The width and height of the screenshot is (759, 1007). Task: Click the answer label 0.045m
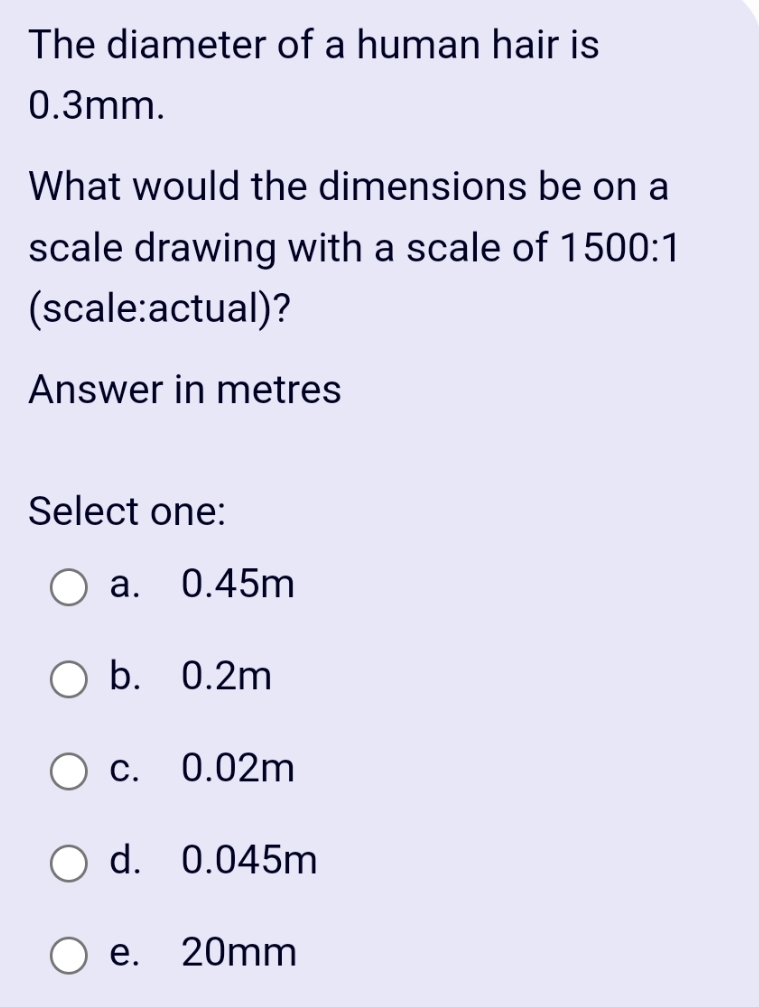249,863
